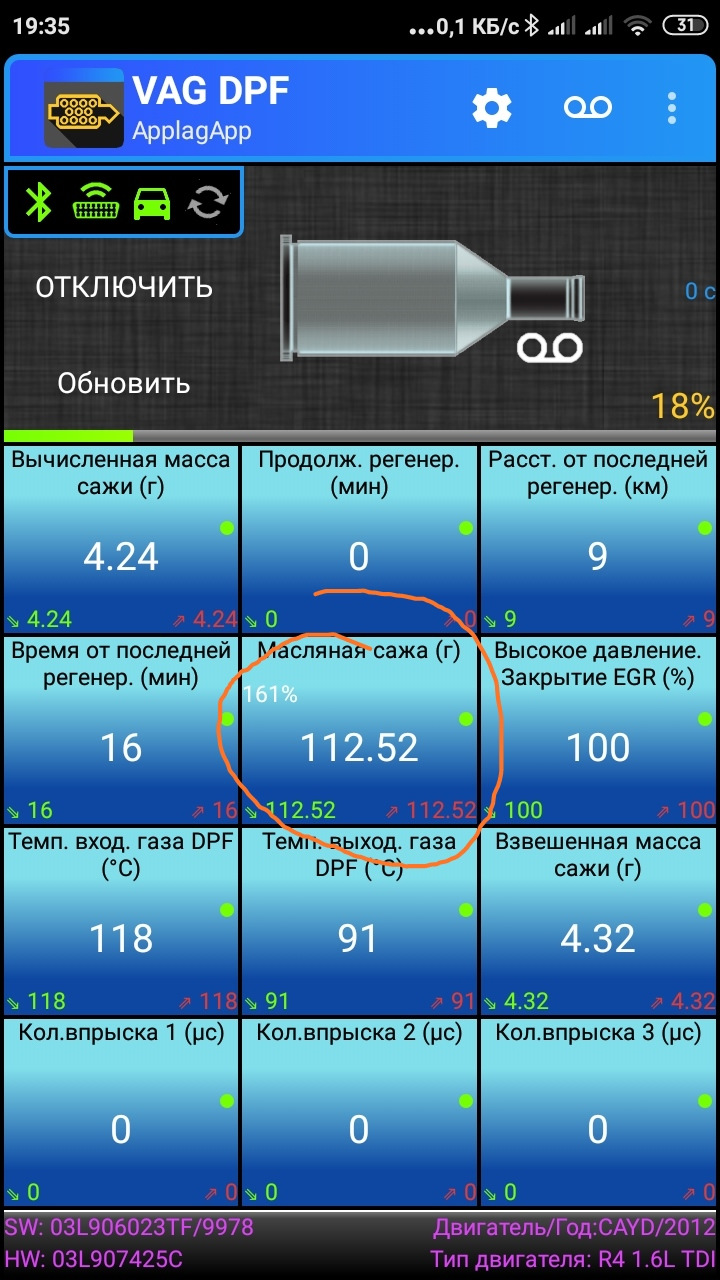The height and width of the screenshot is (1280, 720).
Task: Tap the Высокое давление. Закрытие EGR tile
Action: click(x=598, y=729)
